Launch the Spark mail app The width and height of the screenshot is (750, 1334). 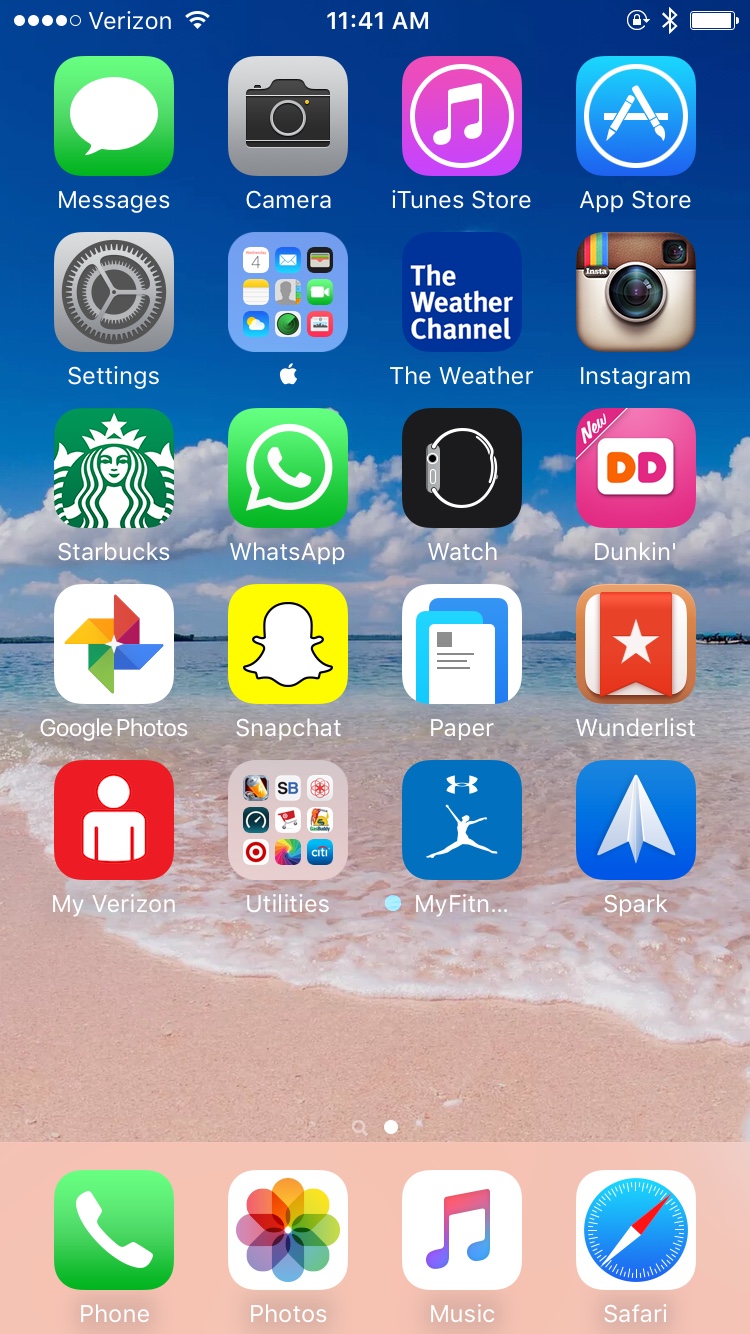[x=636, y=820]
